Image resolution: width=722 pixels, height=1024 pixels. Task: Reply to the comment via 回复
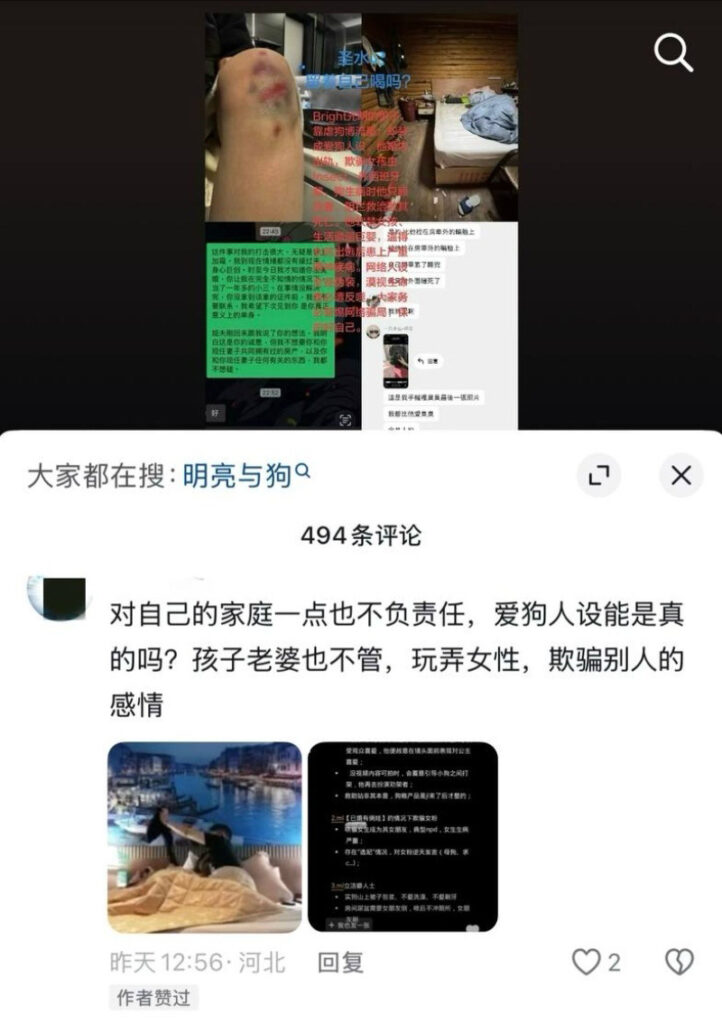pyautogui.click(x=339, y=962)
